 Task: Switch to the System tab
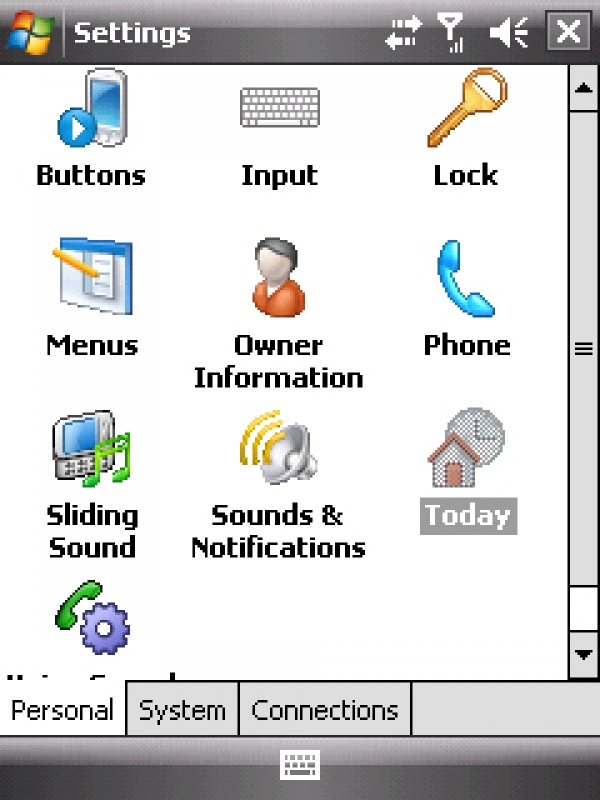[x=182, y=711]
